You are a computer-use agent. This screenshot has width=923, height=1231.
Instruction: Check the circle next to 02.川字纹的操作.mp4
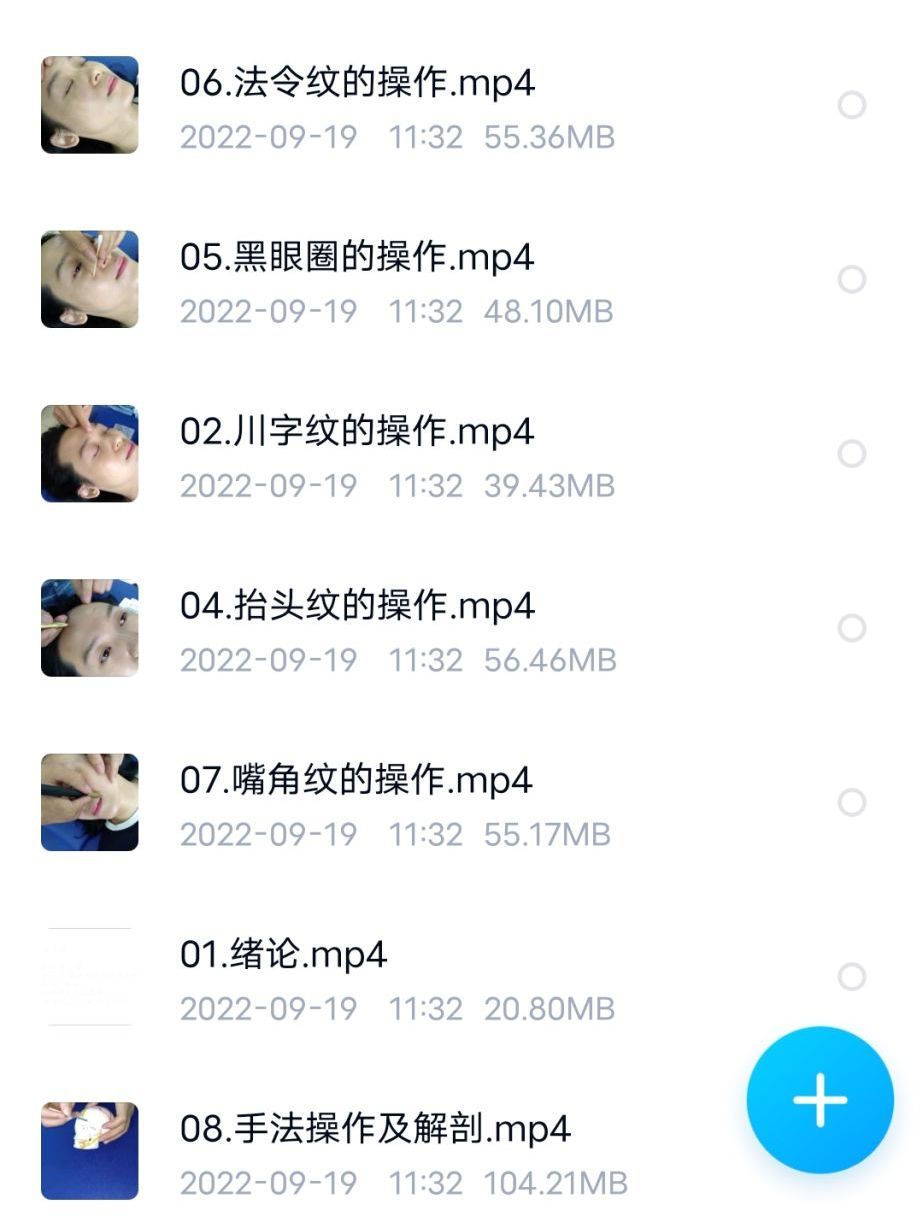(x=852, y=454)
